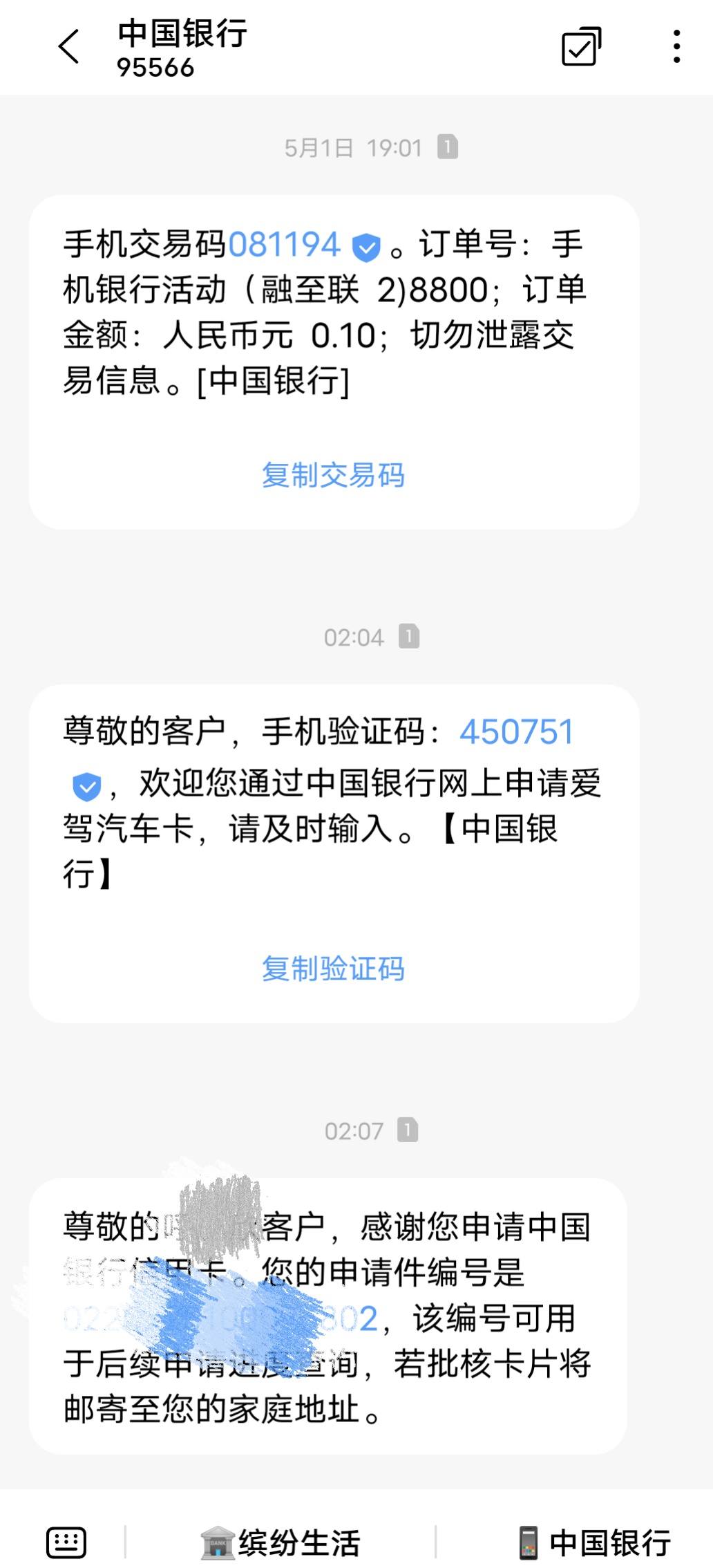Go back from the 中国银行 conversation

pos(68,47)
